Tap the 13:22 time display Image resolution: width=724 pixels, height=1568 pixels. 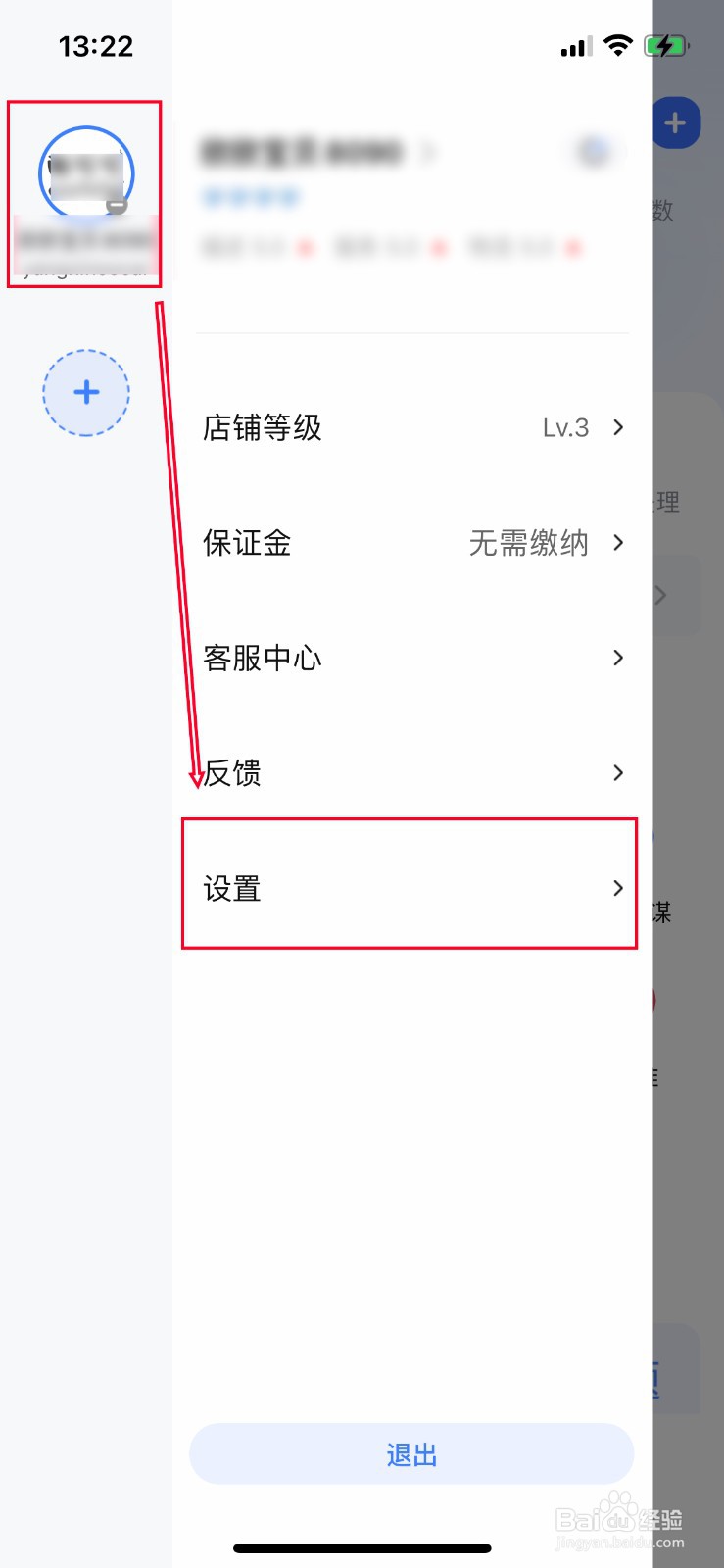coord(96,45)
